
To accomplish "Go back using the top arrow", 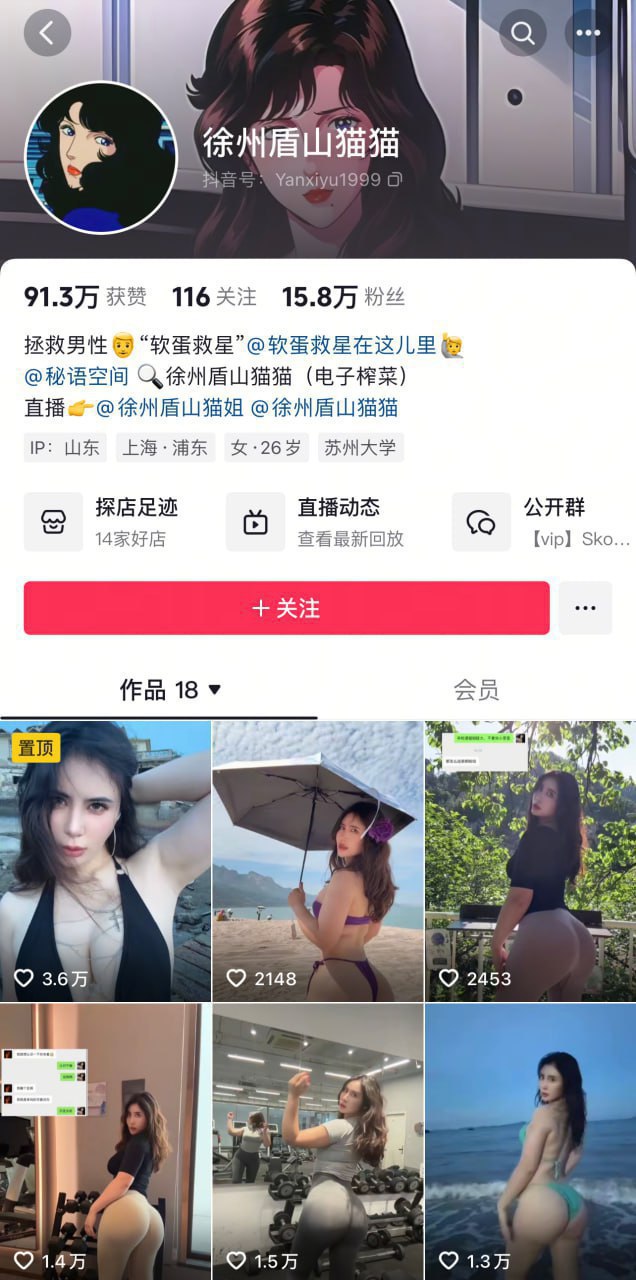I will coord(47,33).
